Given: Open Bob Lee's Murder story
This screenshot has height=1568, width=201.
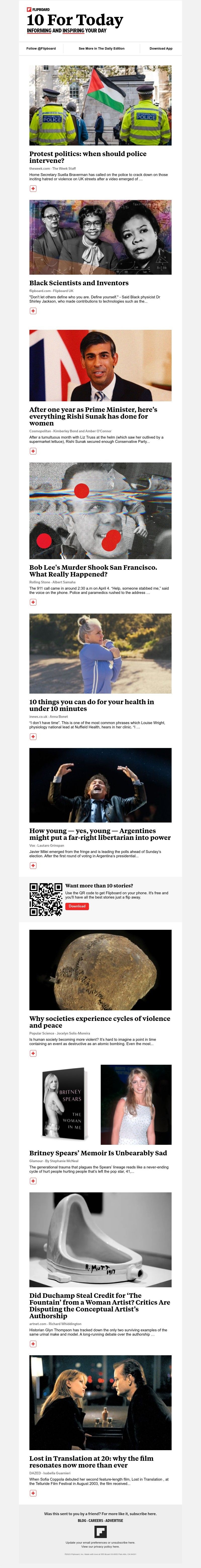Looking at the screenshot, I should coord(93,570).
